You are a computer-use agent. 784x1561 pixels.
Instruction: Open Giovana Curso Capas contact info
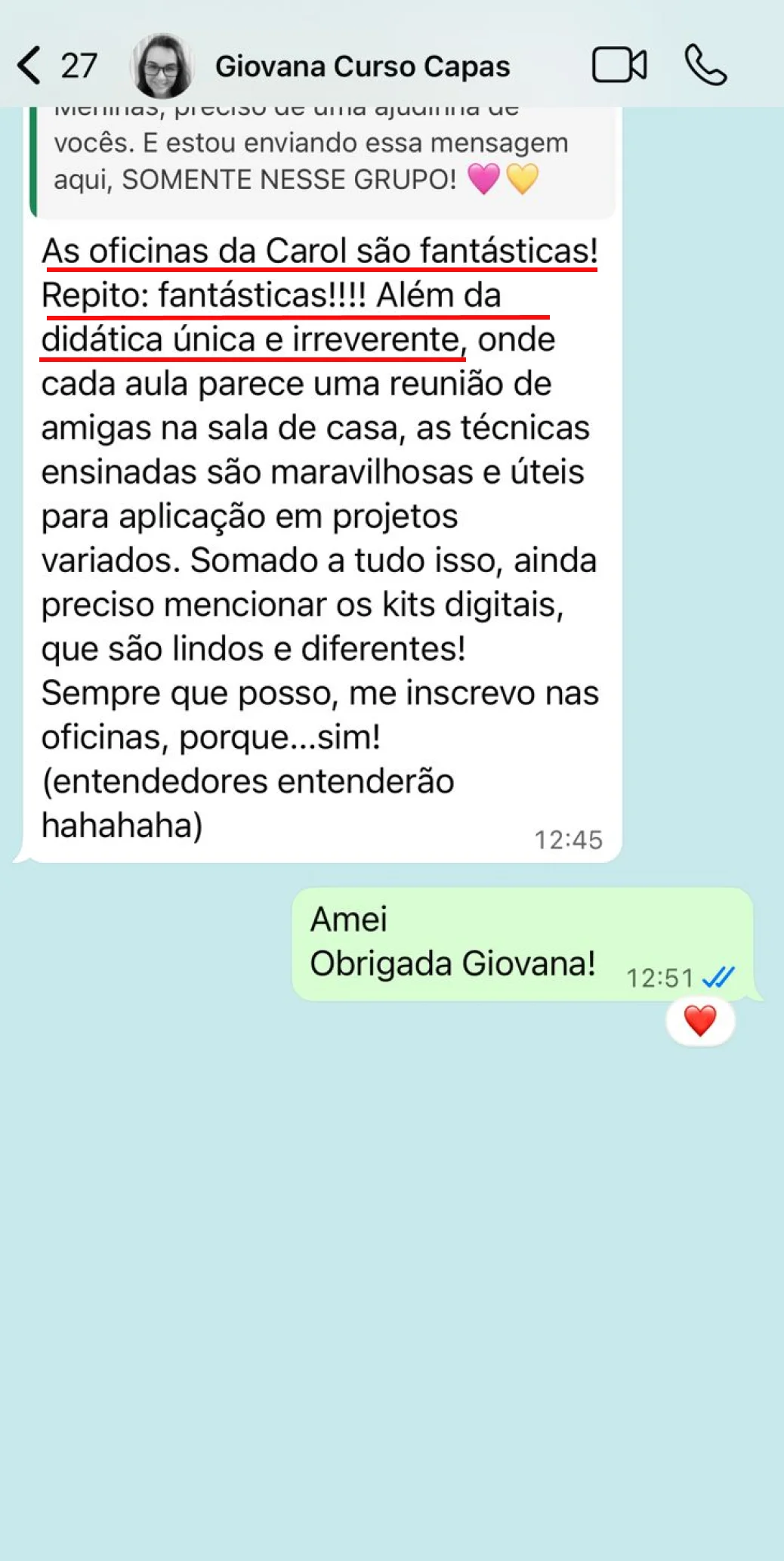363,66
